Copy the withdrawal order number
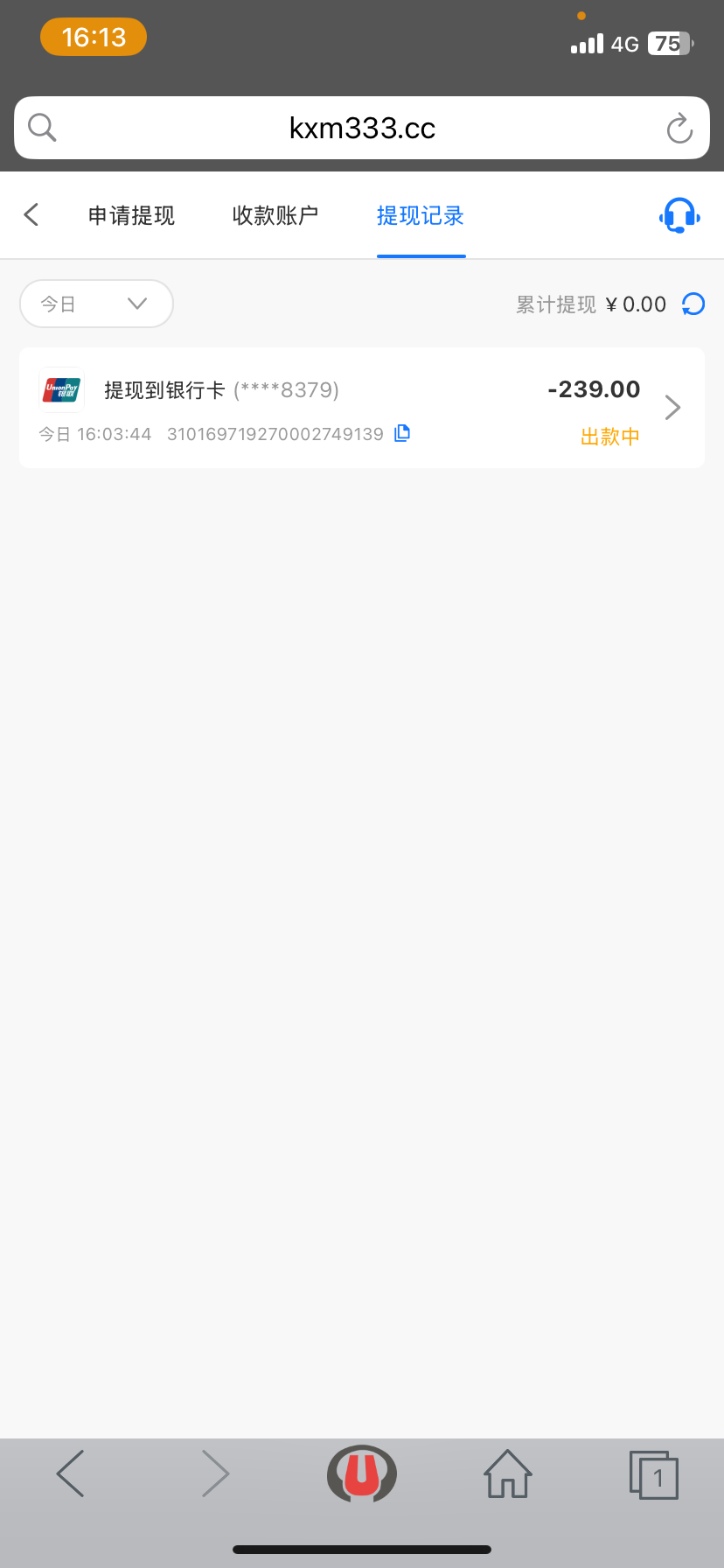The height and width of the screenshot is (1568, 724). pos(402,433)
